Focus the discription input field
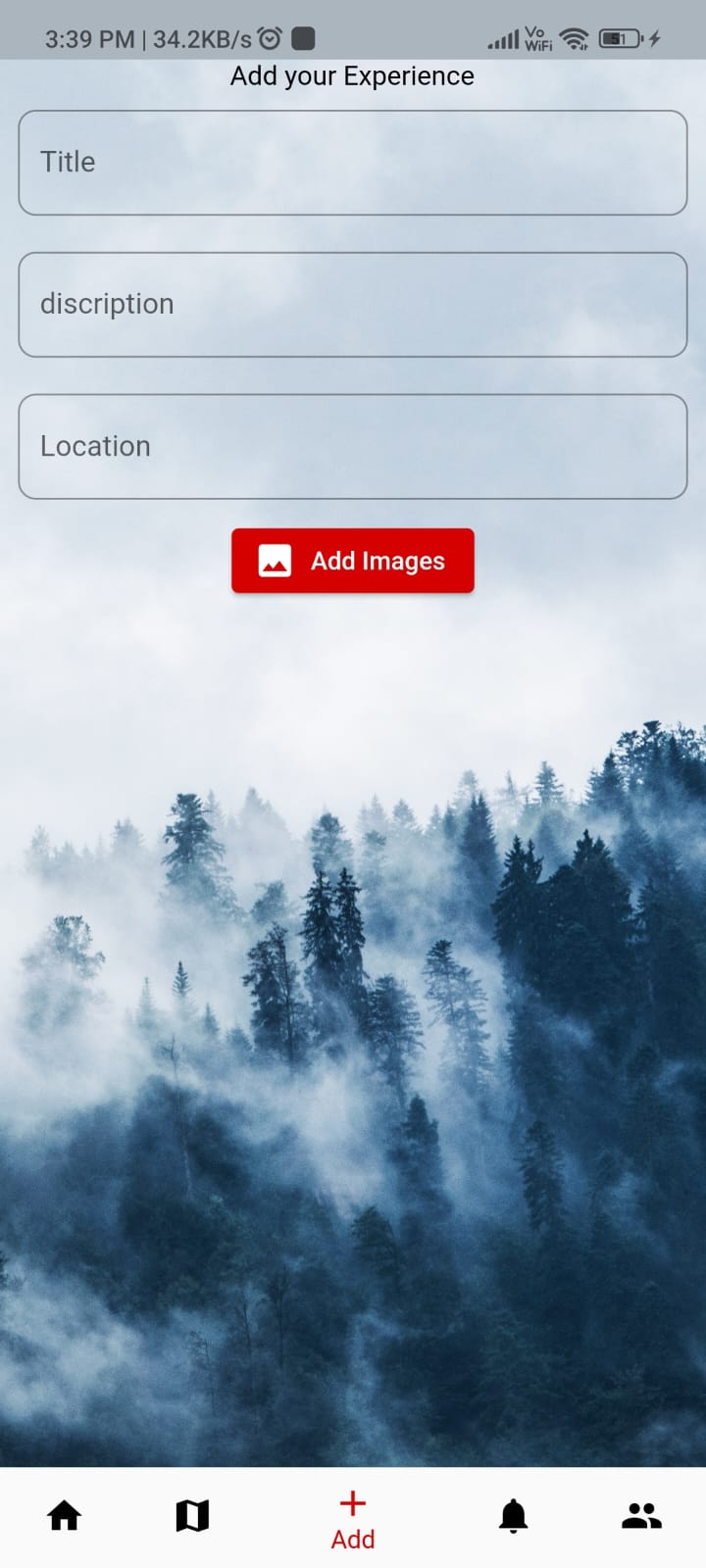The height and width of the screenshot is (1568, 706). [353, 305]
